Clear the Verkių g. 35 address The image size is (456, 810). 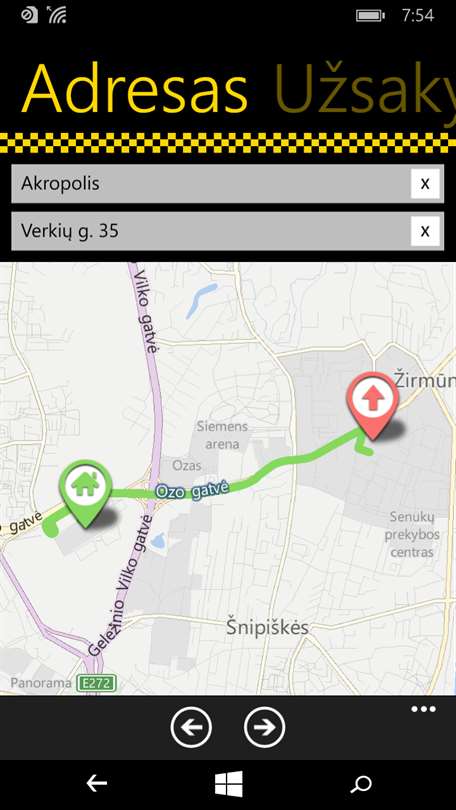point(425,231)
